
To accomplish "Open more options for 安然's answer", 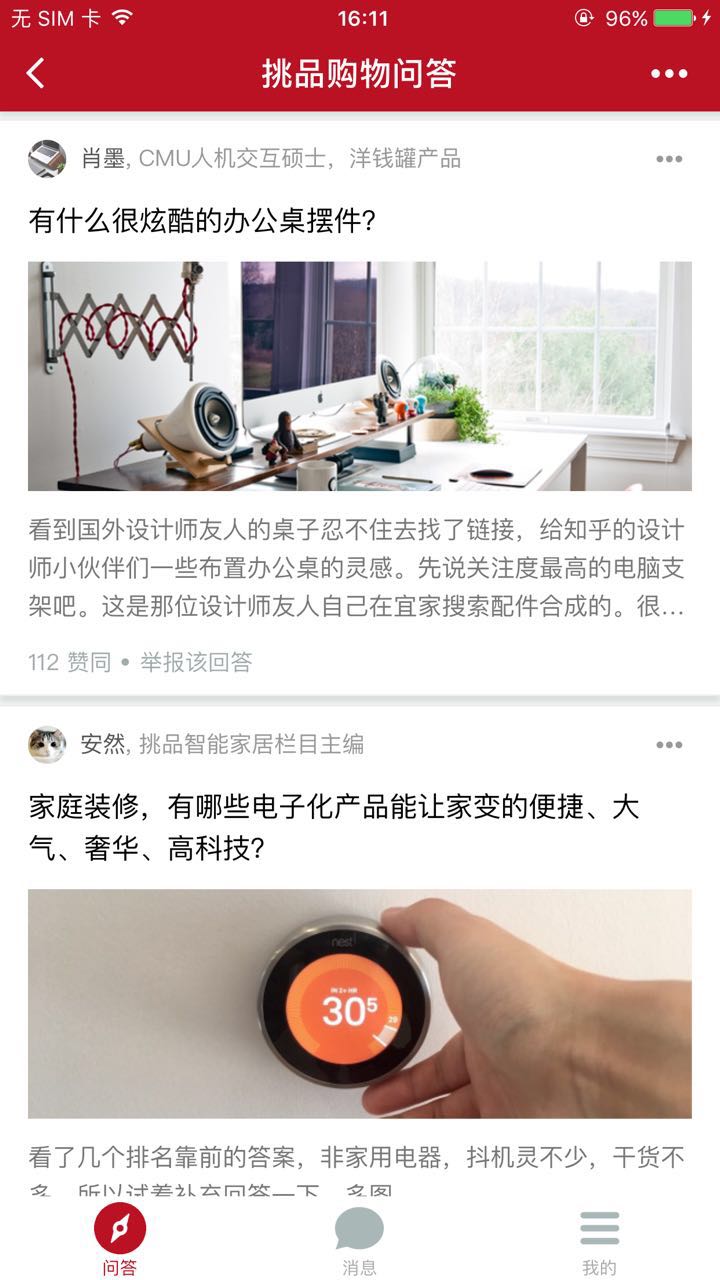I will [x=669, y=745].
